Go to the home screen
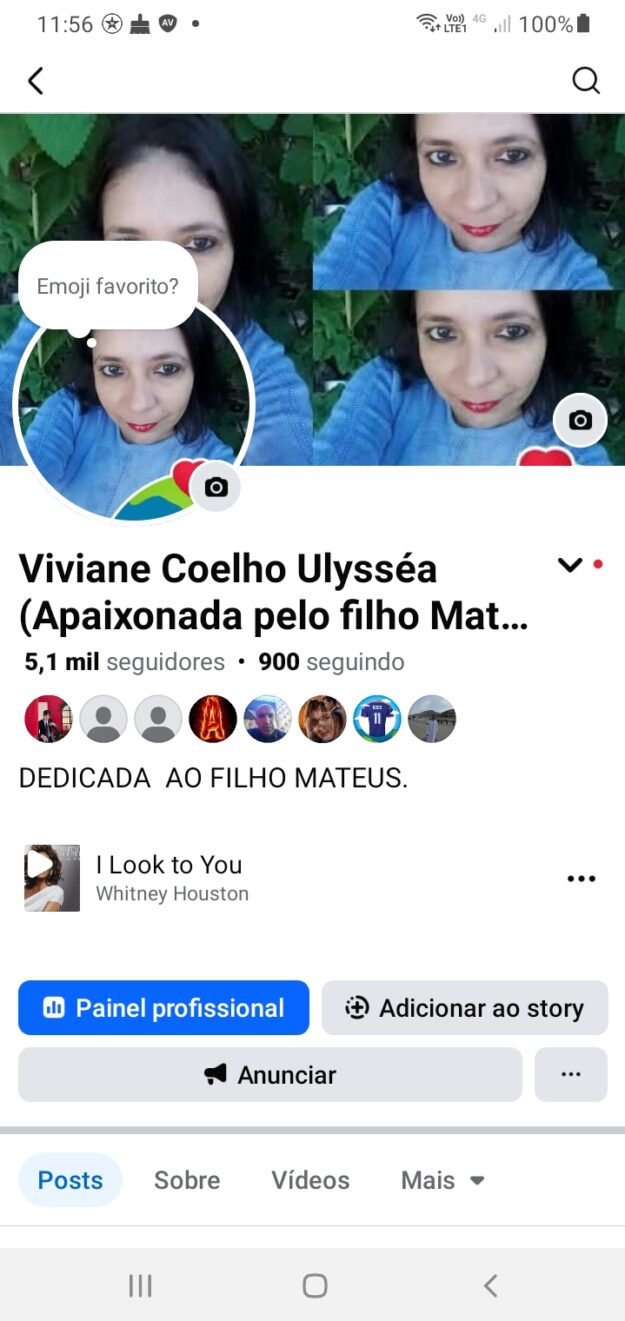Screen dimensions: 625x1321 pos(315,1286)
